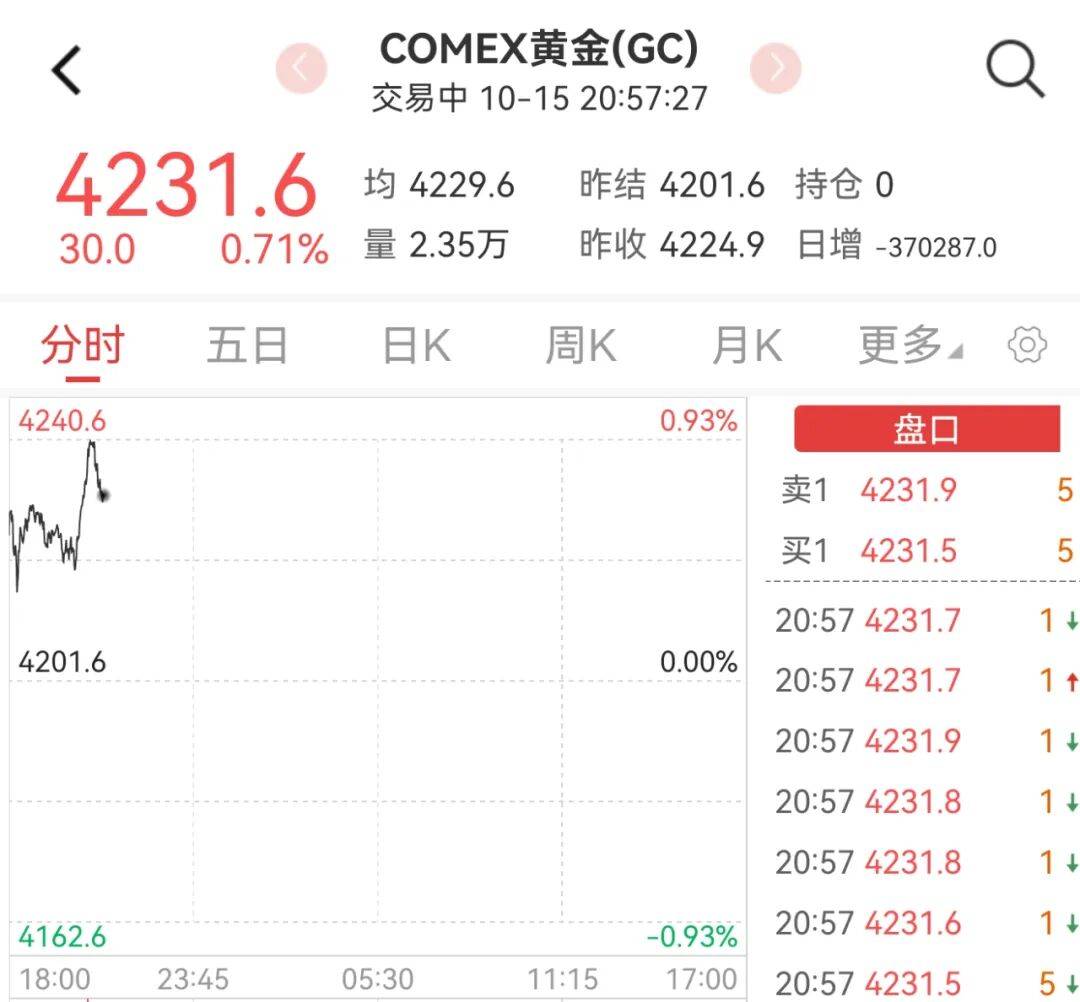Screen dimensions: 1080x1002
Task: Switch to the next contract arrow
Action: pyautogui.click(x=776, y=68)
